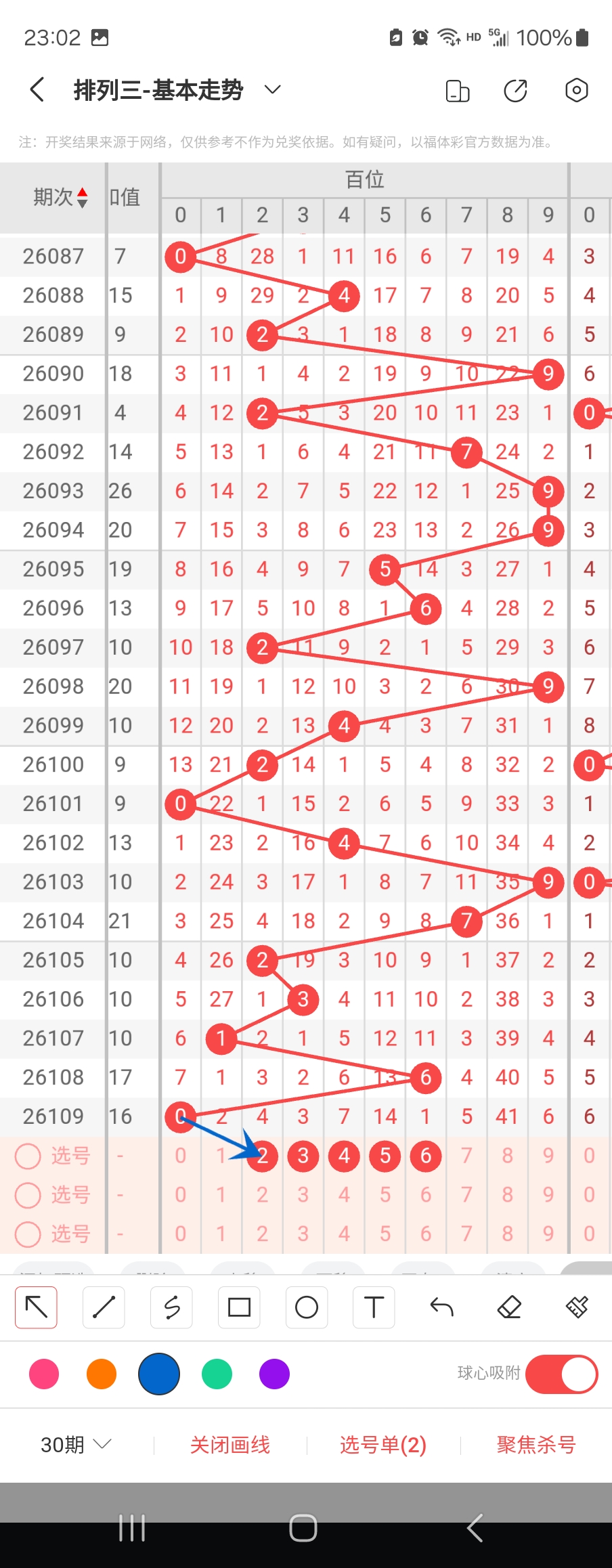Pick the freehand curve tool
This screenshot has width=612, height=1568.
[171, 1307]
